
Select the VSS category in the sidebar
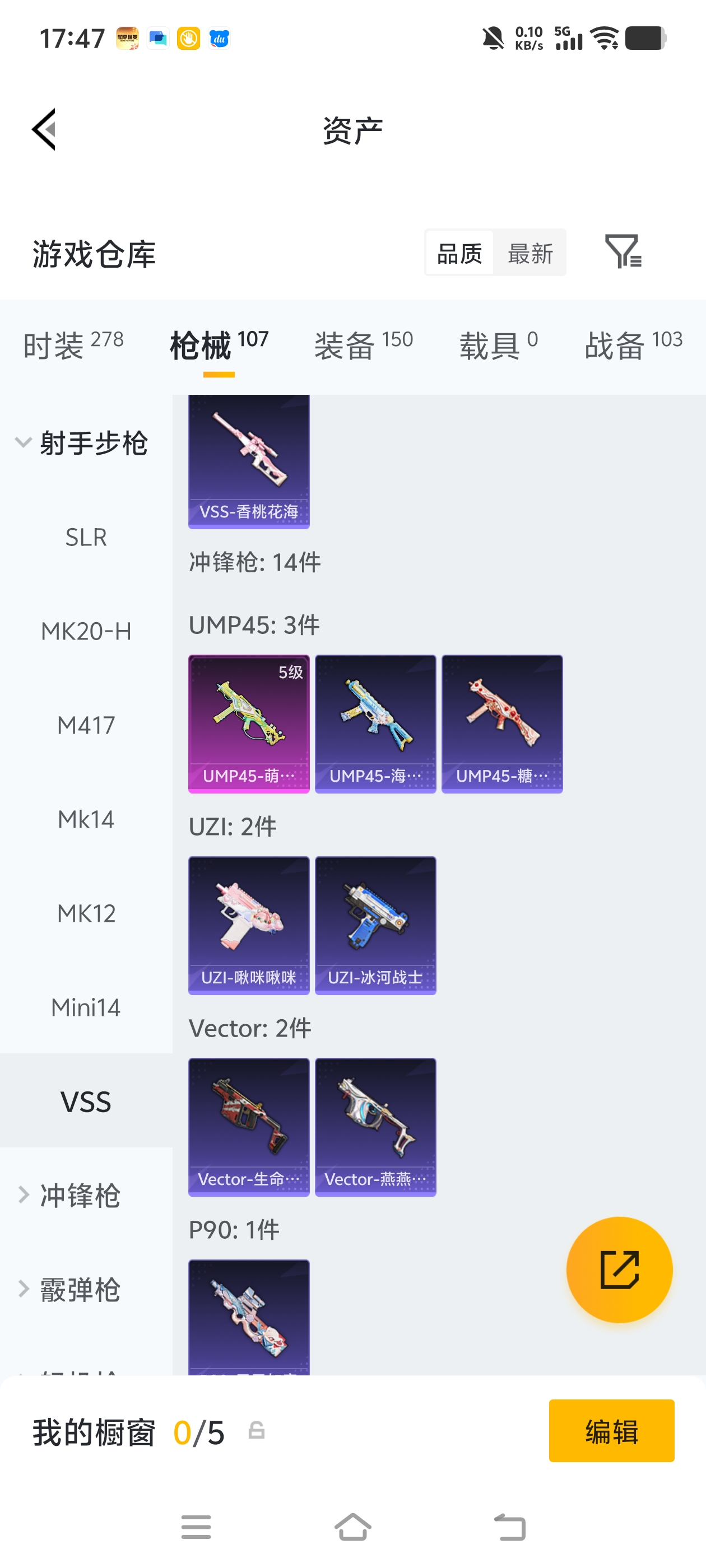pyautogui.click(x=85, y=1100)
